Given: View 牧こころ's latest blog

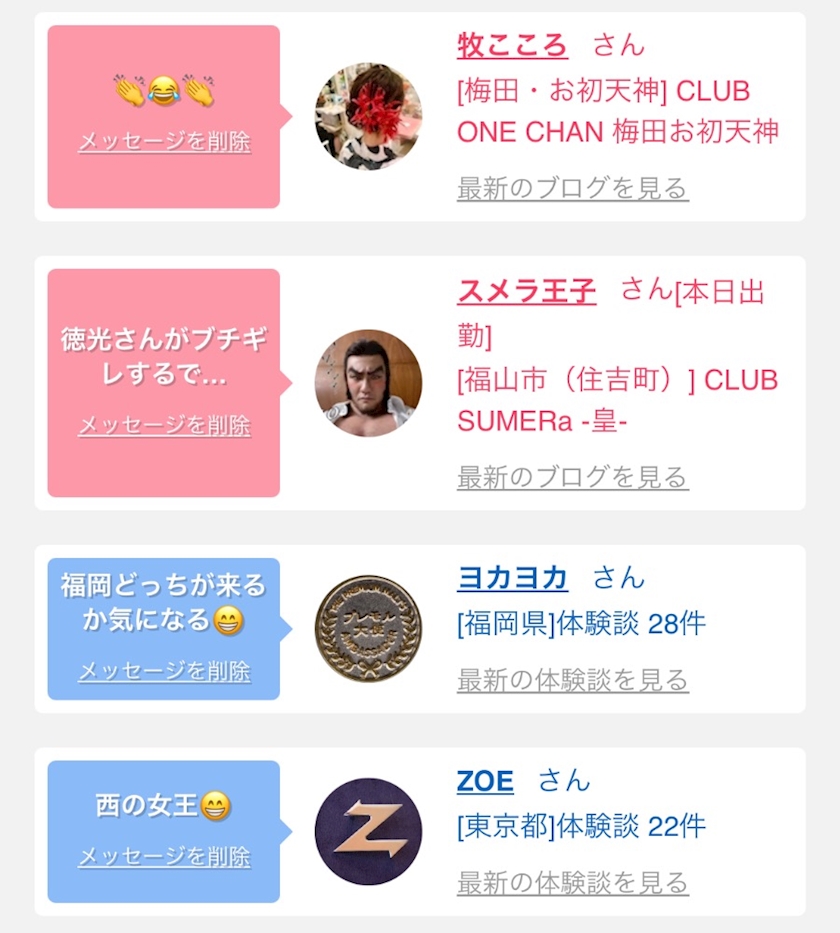Looking at the screenshot, I should (x=572, y=188).
